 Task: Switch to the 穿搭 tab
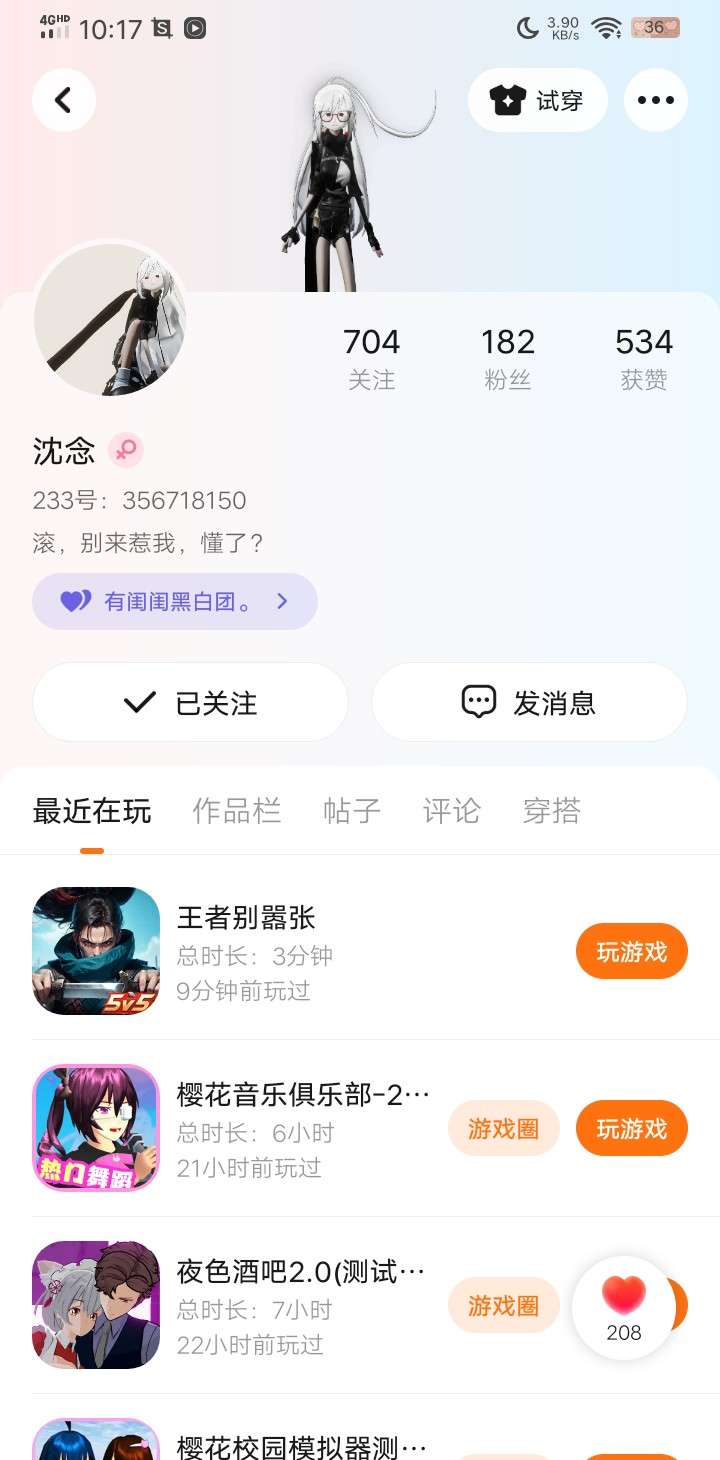[x=552, y=811]
